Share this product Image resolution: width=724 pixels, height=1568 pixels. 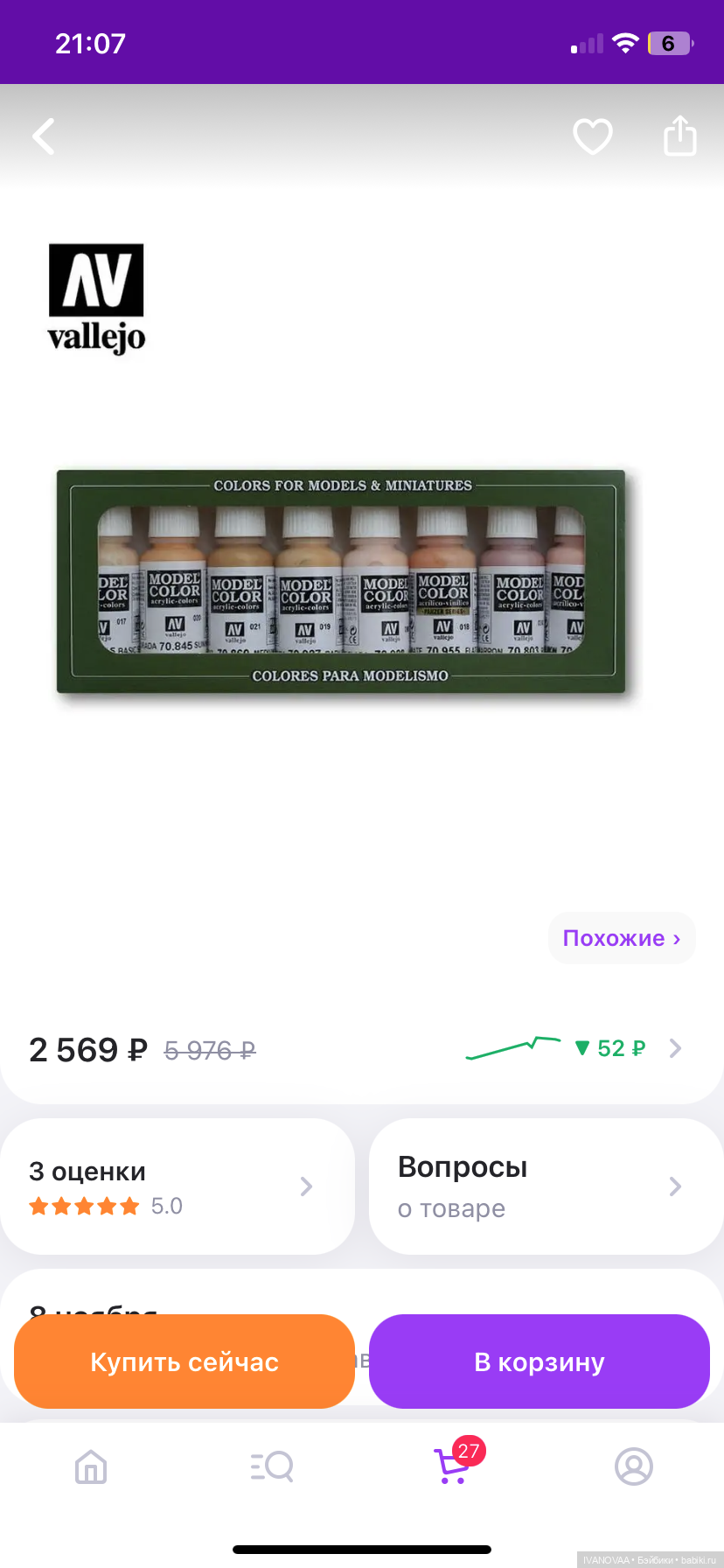point(679,136)
